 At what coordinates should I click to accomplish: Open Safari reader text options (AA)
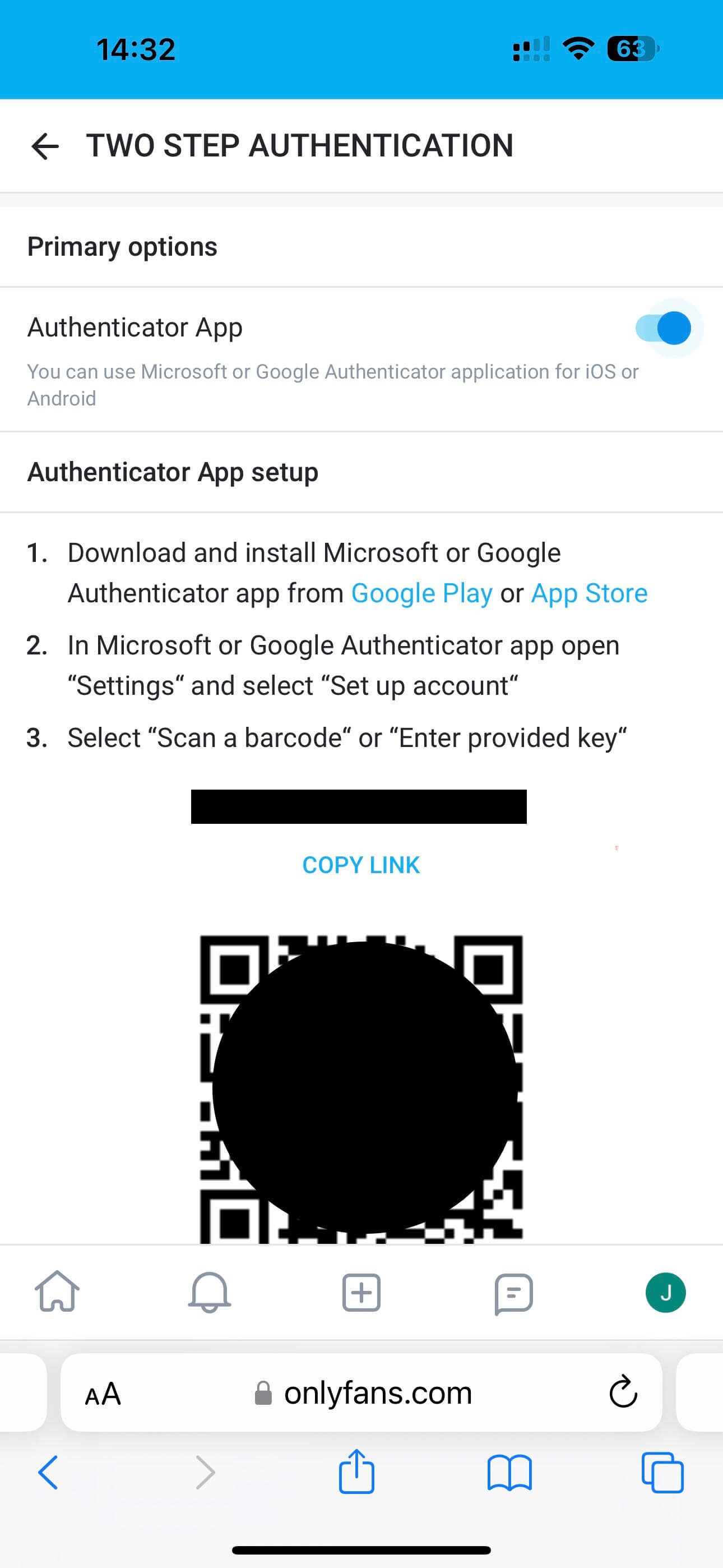pos(103,1393)
